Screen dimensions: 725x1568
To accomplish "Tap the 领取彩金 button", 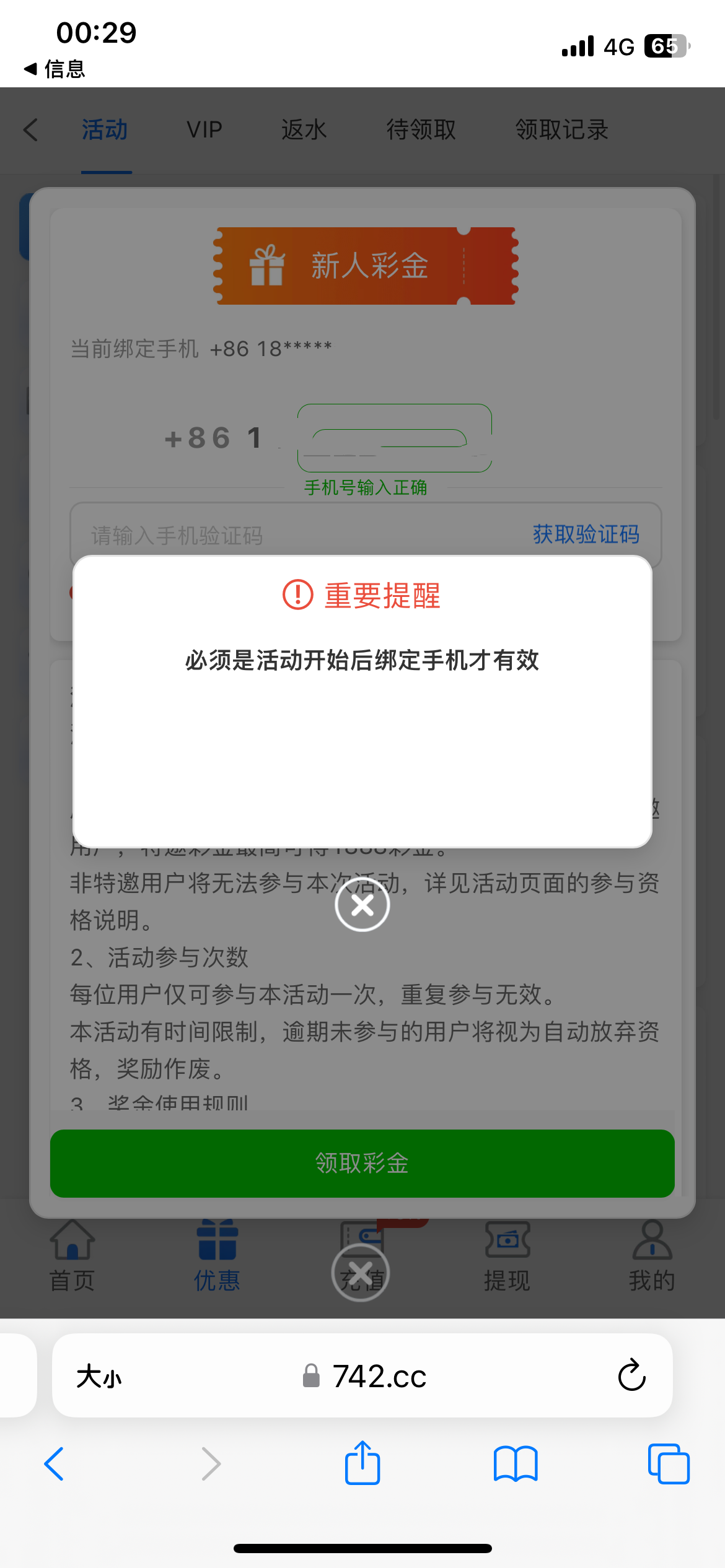I will tap(362, 1163).
